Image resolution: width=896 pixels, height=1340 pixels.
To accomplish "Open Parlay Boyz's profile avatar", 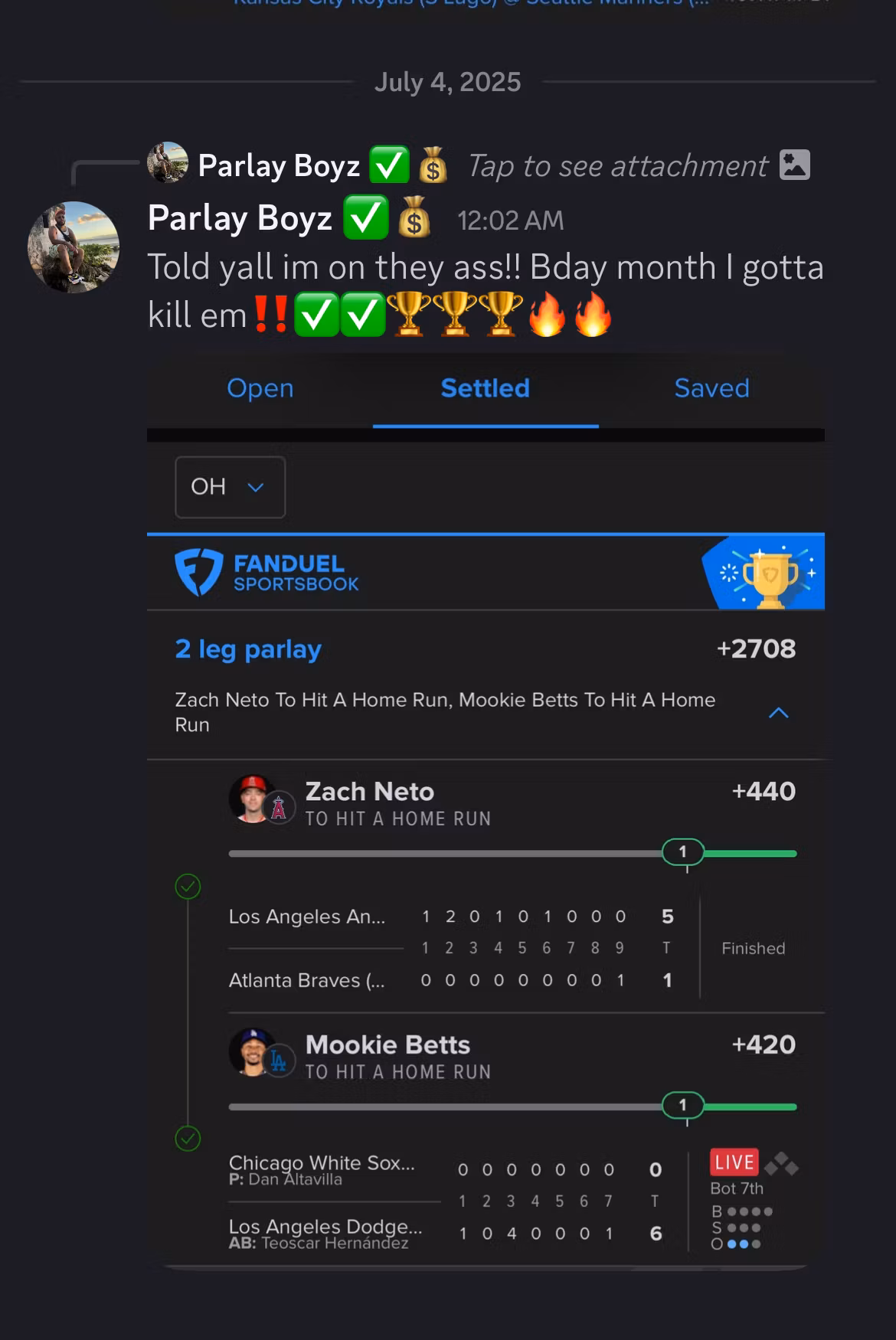I will [74, 247].
